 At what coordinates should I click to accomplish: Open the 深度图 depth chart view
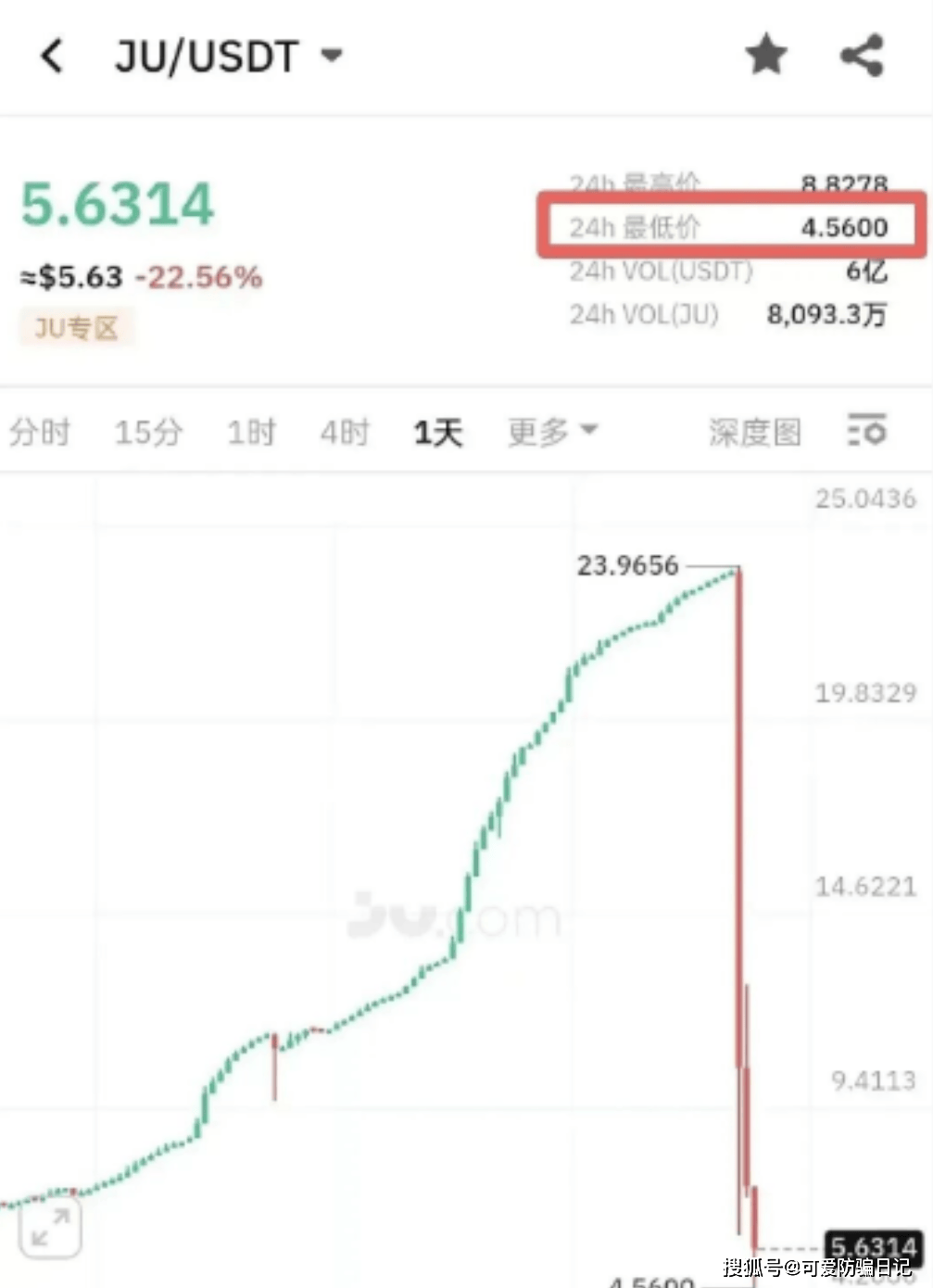coord(753,431)
